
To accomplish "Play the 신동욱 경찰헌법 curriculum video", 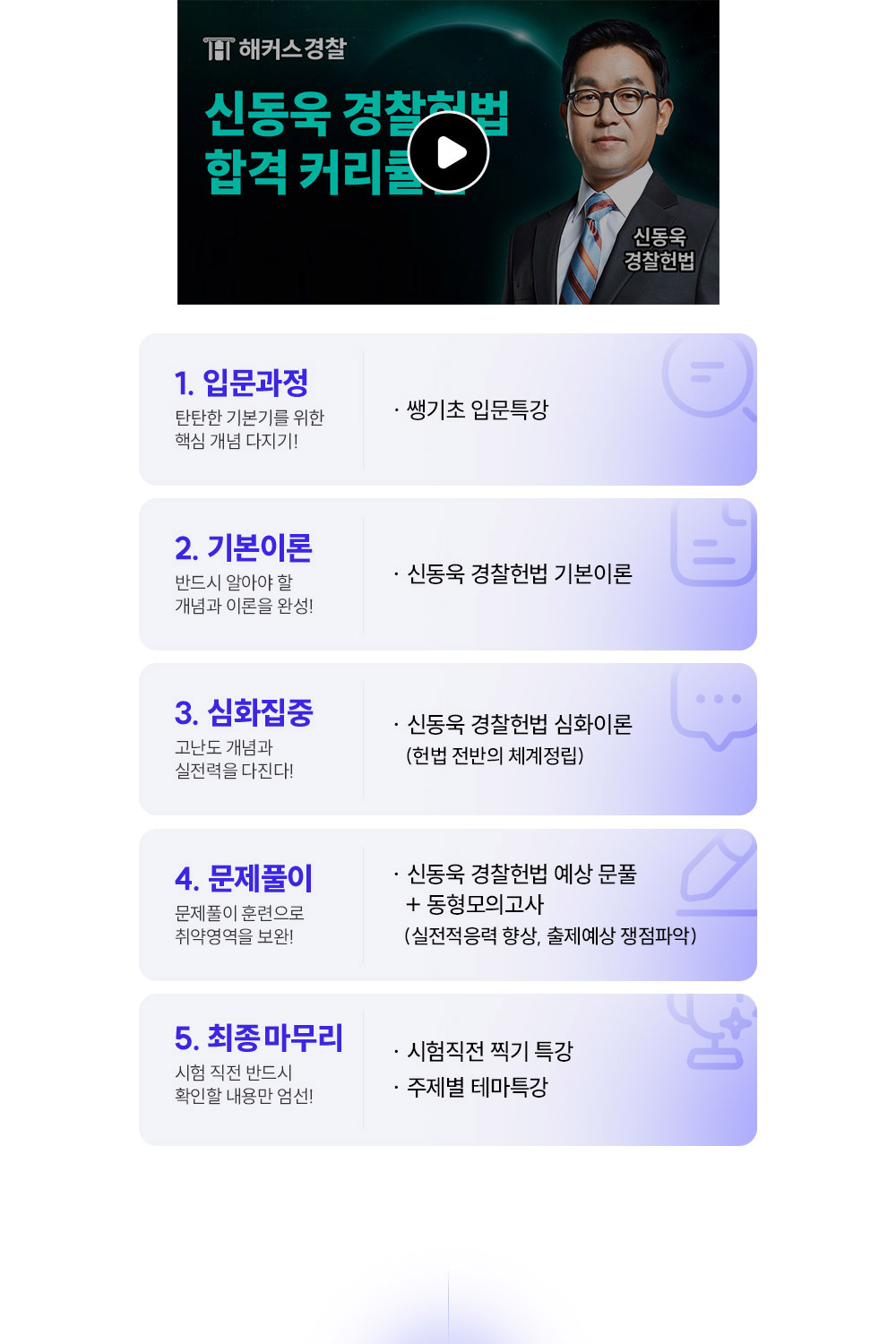I will (x=449, y=152).
